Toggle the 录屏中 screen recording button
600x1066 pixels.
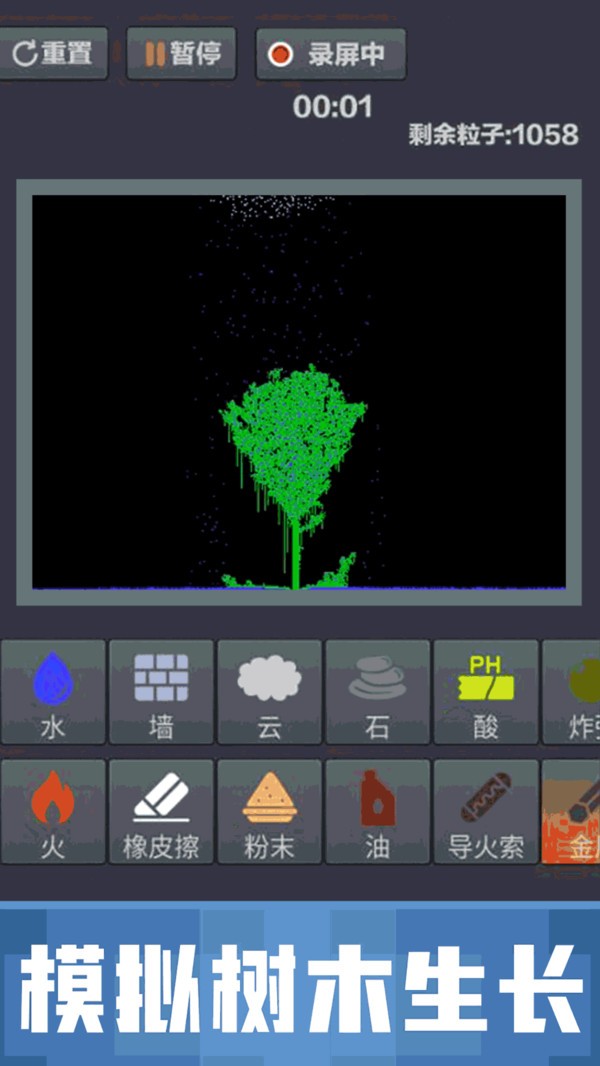coord(331,54)
